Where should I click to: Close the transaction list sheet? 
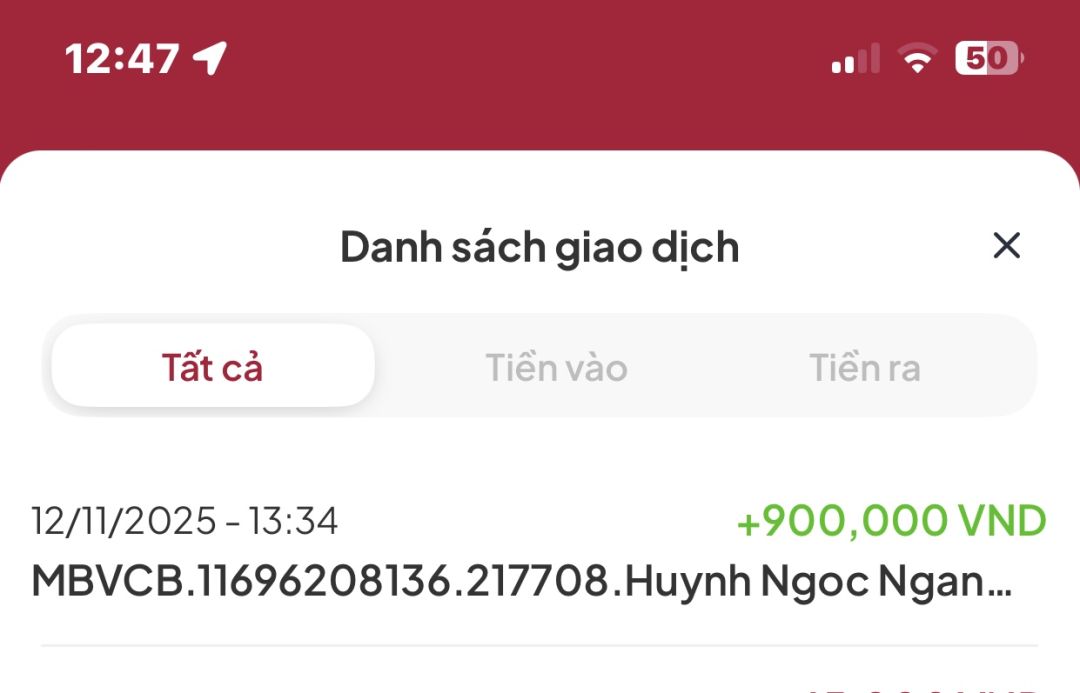pyautogui.click(x=1006, y=246)
